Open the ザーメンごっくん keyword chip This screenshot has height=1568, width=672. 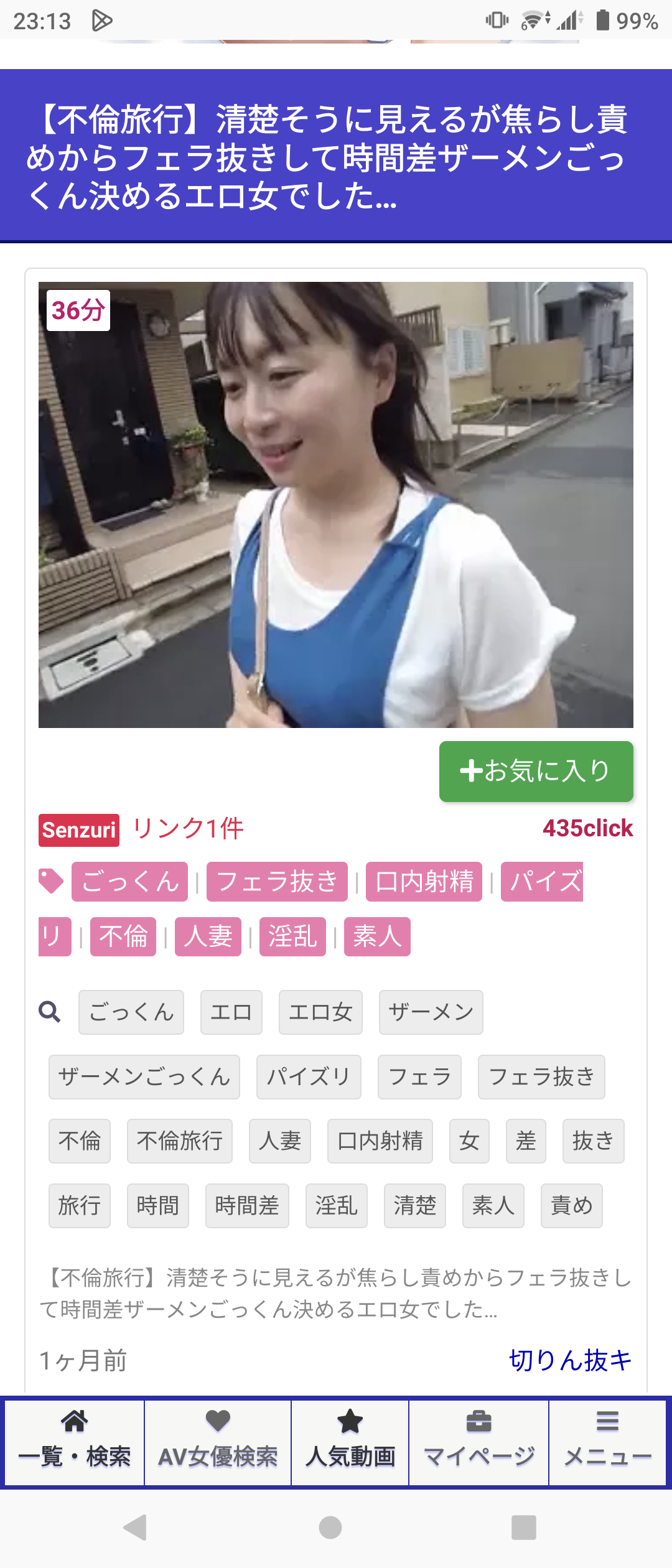pyautogui.click(x=144, y=1076)
